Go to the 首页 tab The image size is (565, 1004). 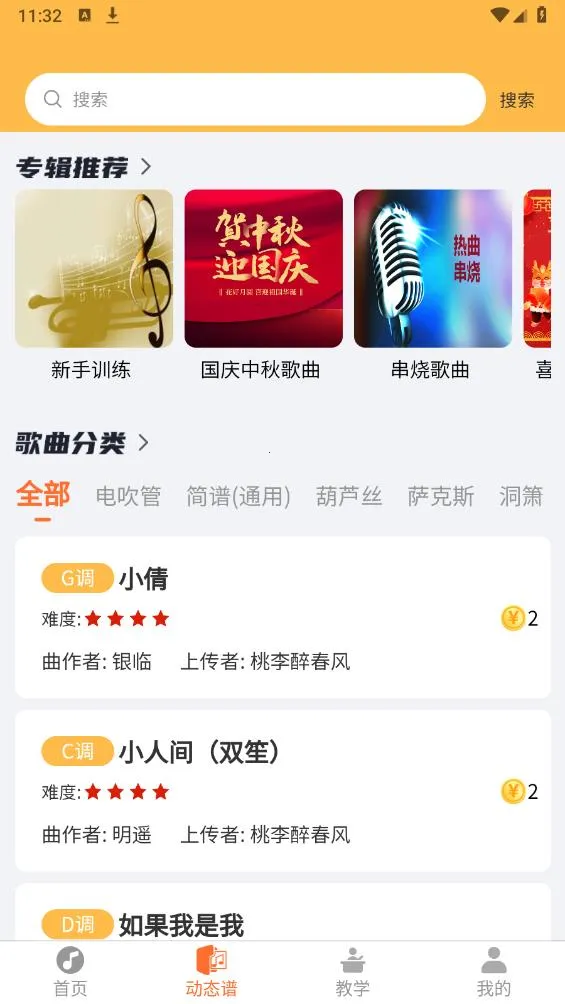point(70,972)
